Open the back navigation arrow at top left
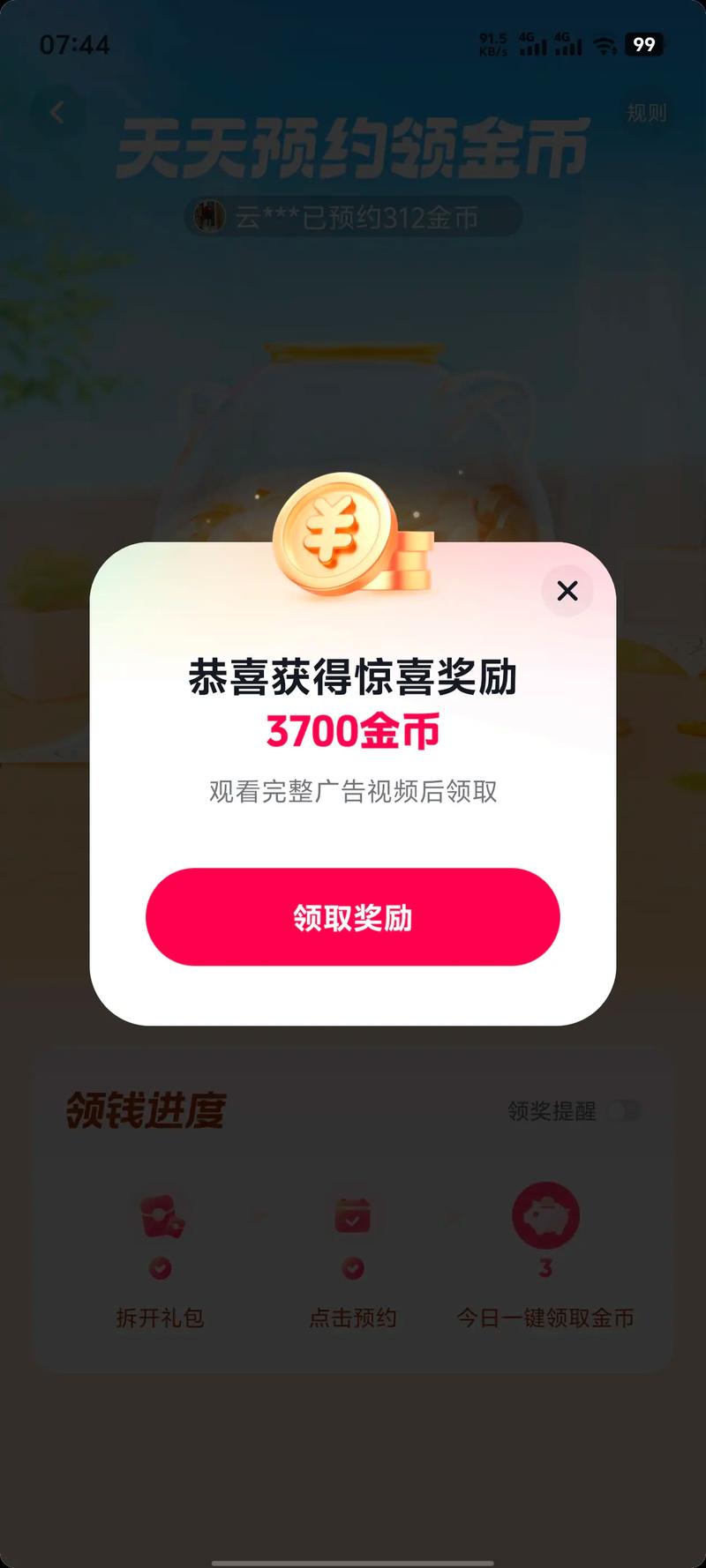 (x=57, y=113)
